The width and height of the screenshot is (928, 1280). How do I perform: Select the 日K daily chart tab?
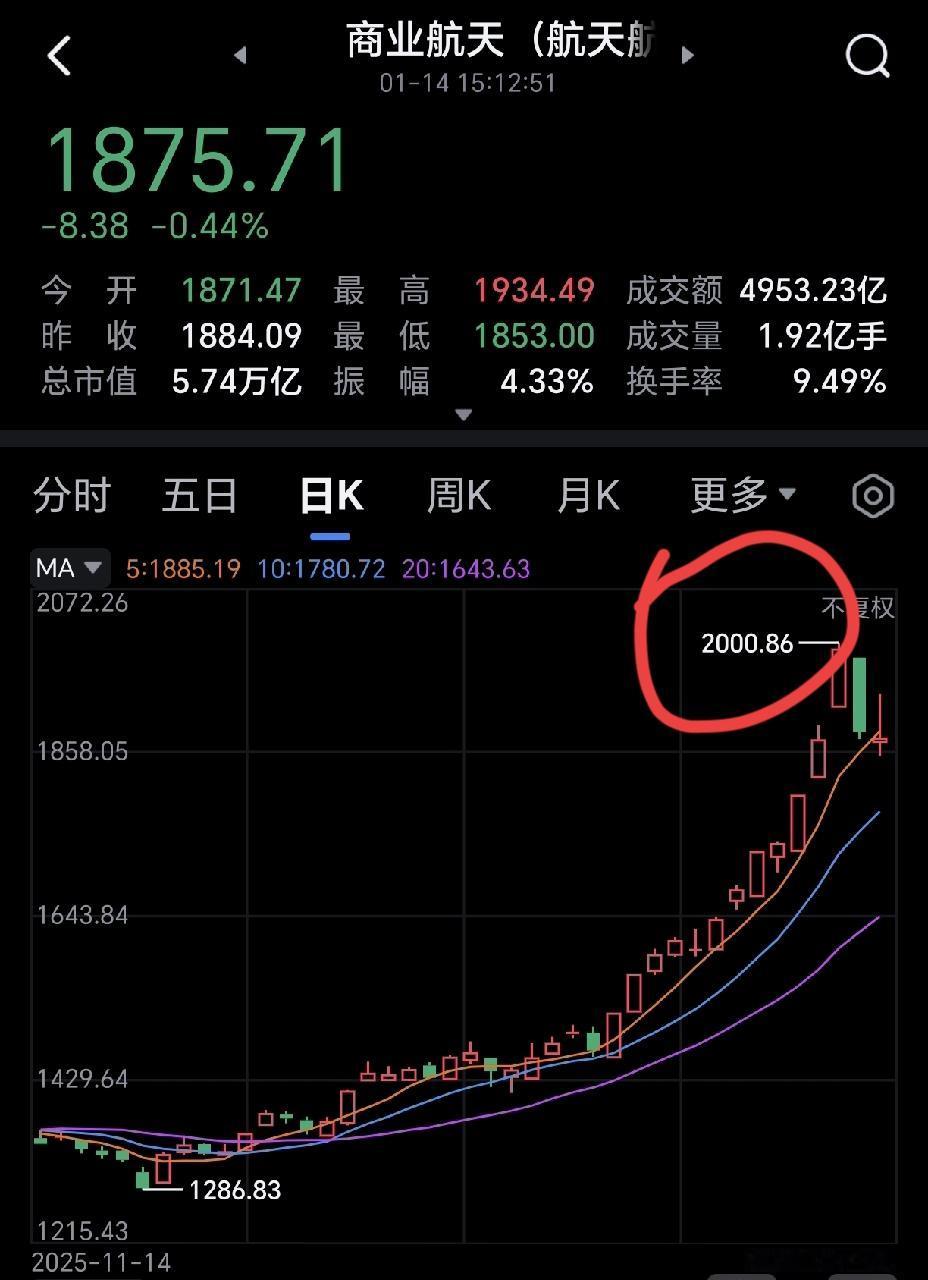click(330, 495)
